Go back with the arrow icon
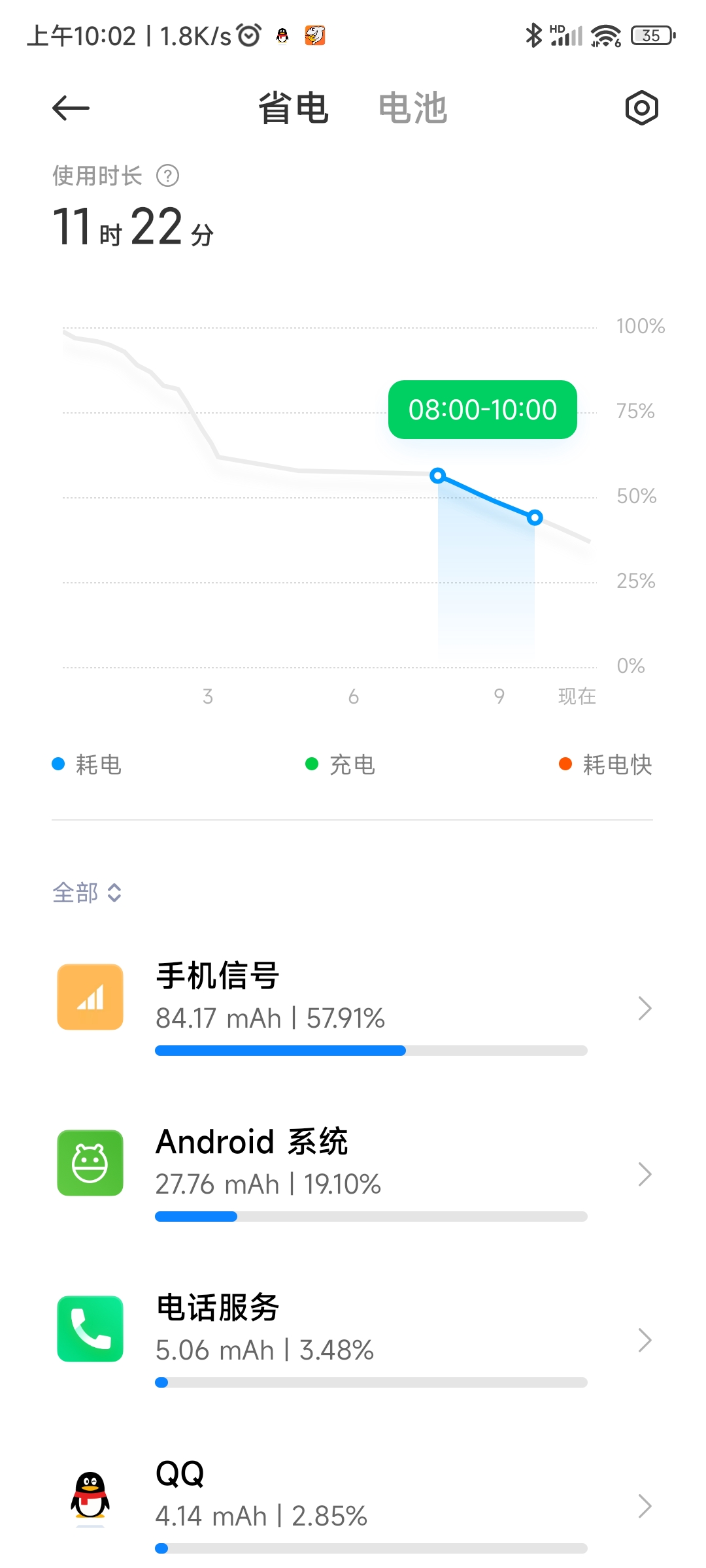This screenshot has width=706, height=1568. (x=71, y=108)
